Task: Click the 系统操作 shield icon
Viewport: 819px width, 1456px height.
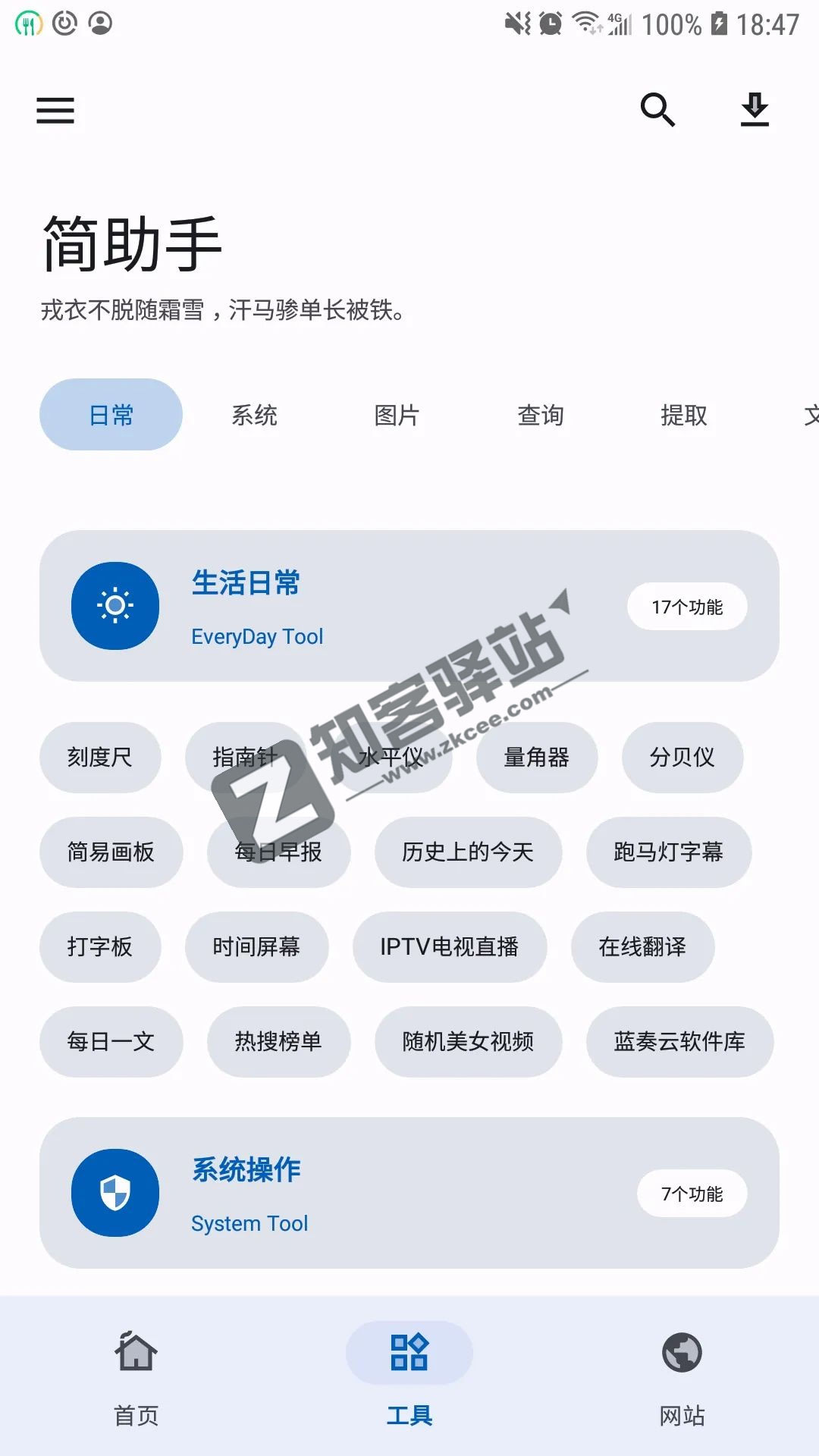Action: [115, 1192]
